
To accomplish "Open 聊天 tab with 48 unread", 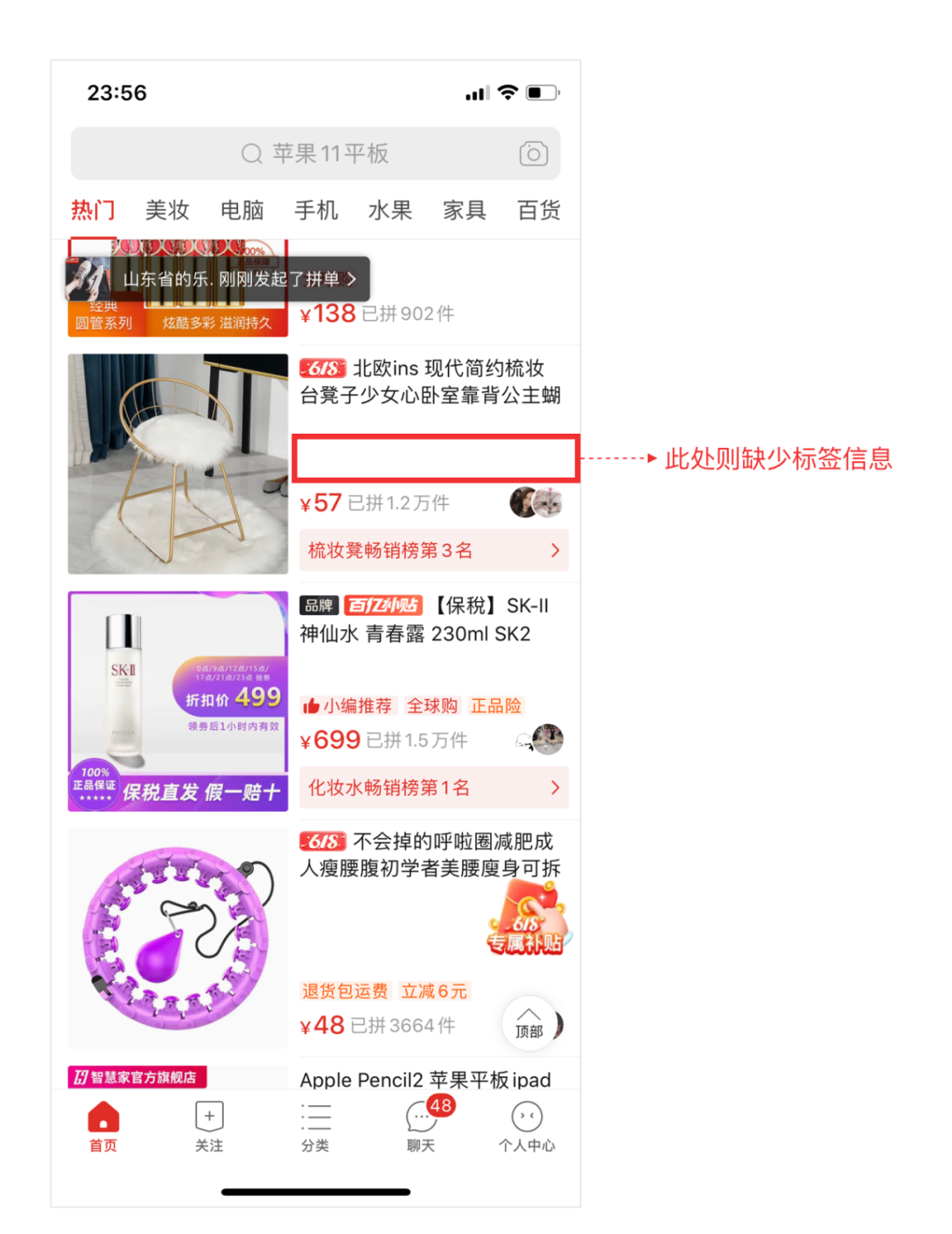I will click(x=421, y=1126).
